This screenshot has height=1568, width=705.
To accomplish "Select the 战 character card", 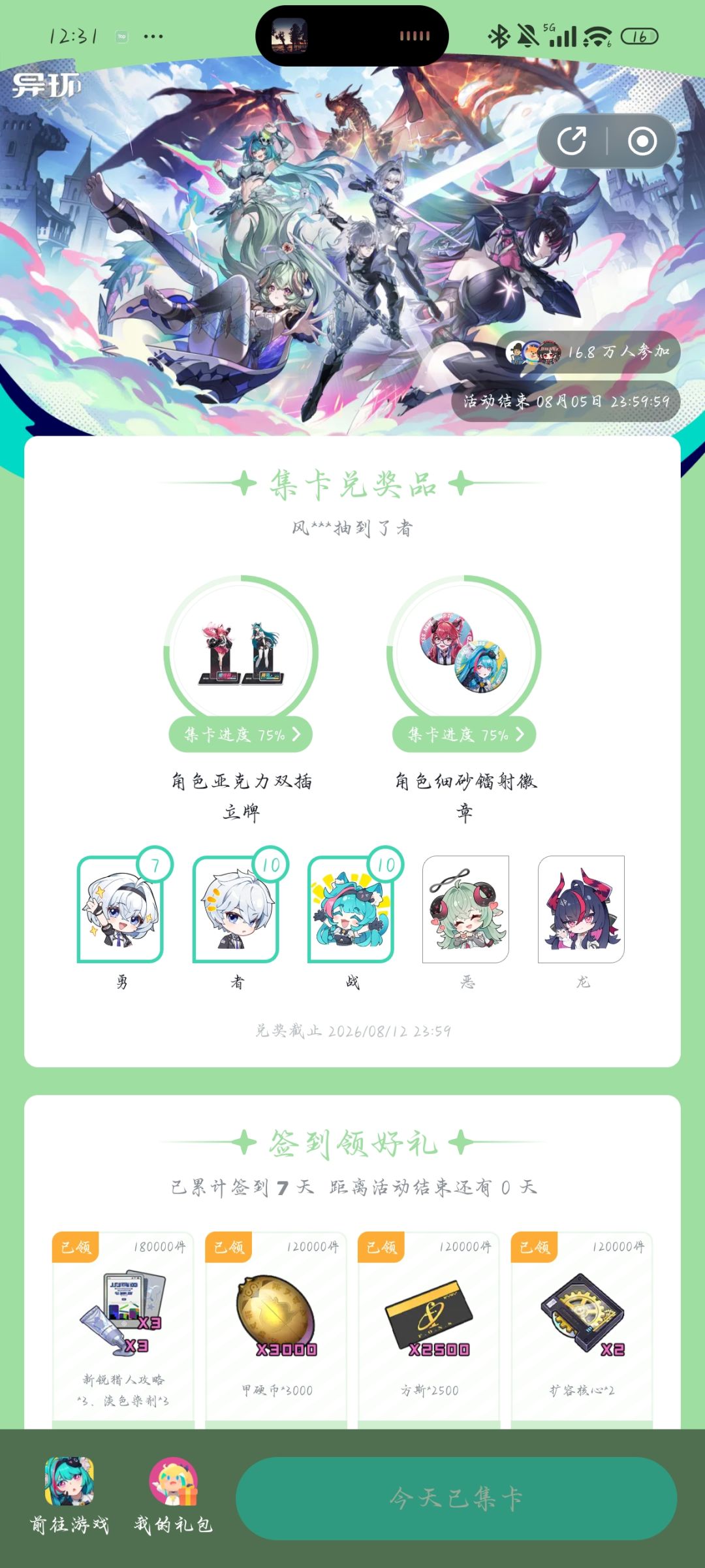I will coord(352,909).
